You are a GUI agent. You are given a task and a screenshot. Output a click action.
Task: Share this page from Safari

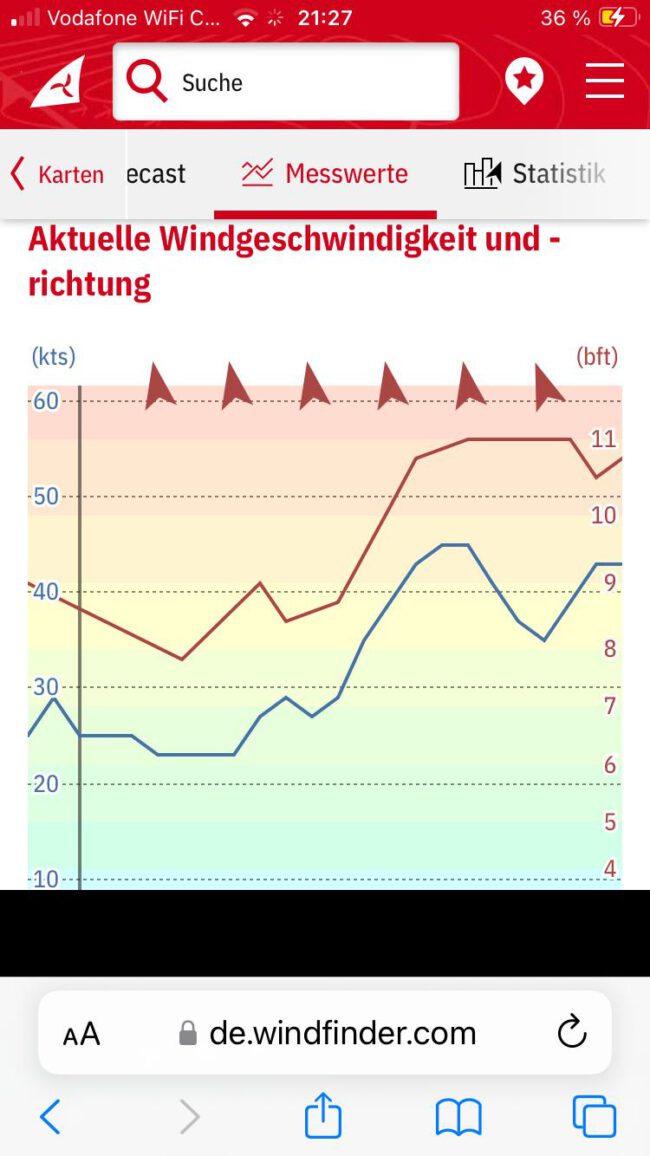click(323, 1115)
